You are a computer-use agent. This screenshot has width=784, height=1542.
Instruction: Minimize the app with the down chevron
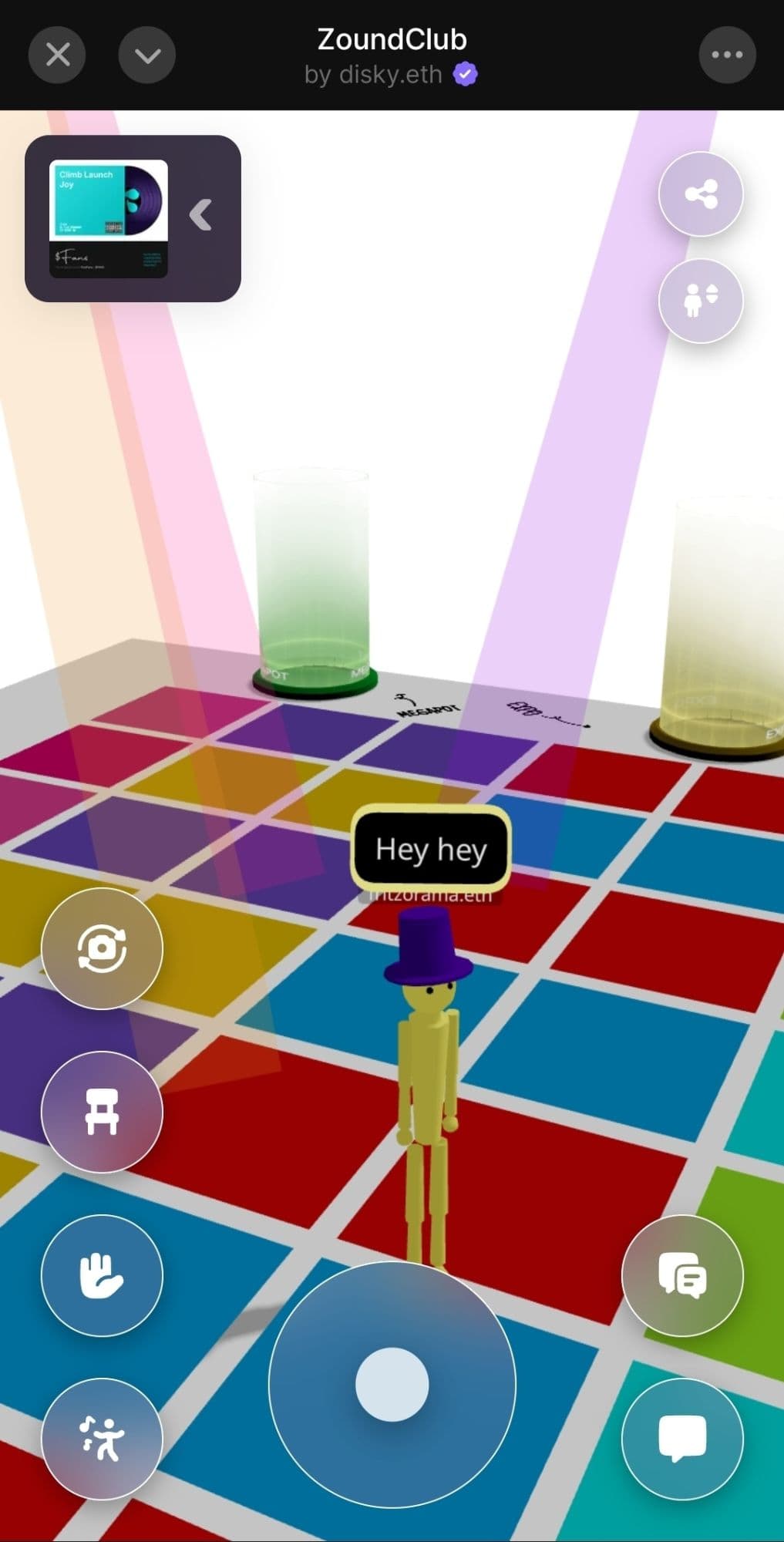(146, 55)
